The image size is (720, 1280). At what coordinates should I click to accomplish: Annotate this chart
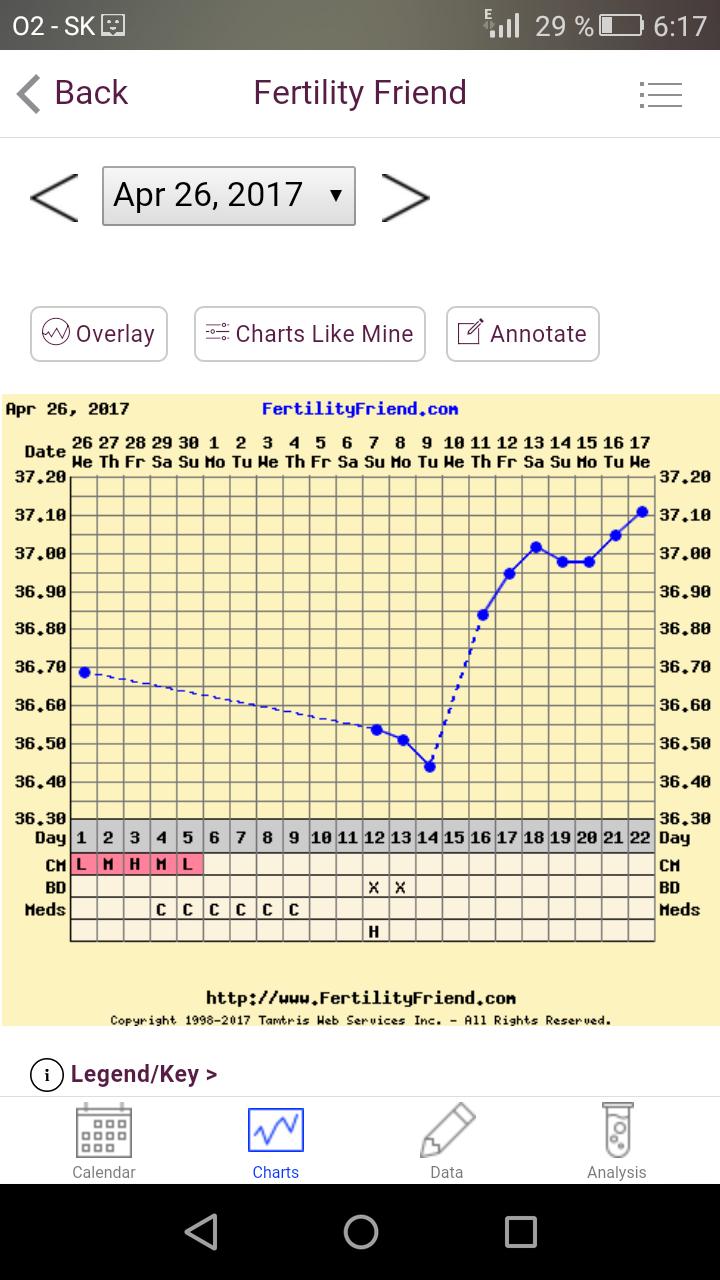pos(522,334)
